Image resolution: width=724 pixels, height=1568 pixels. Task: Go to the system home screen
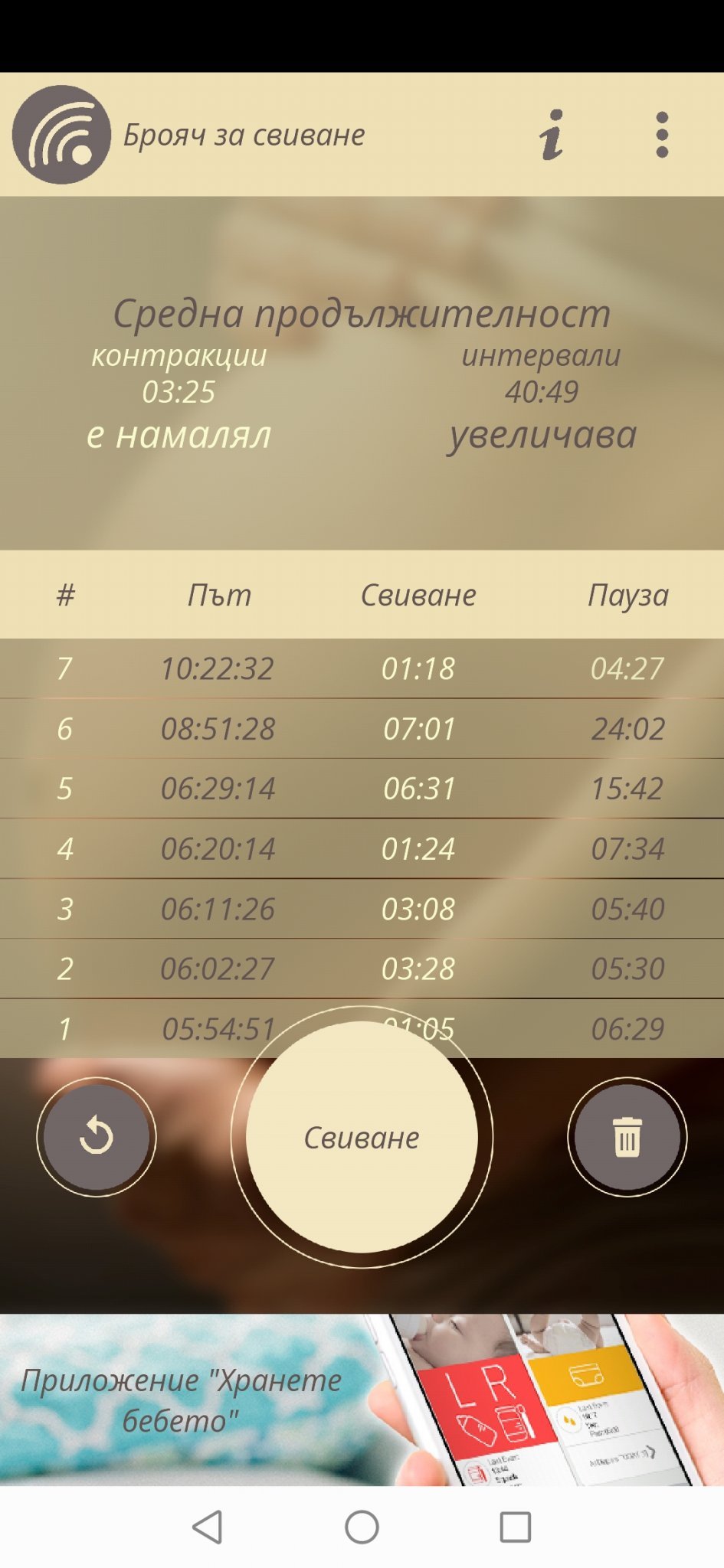(x=362, y=1527)
